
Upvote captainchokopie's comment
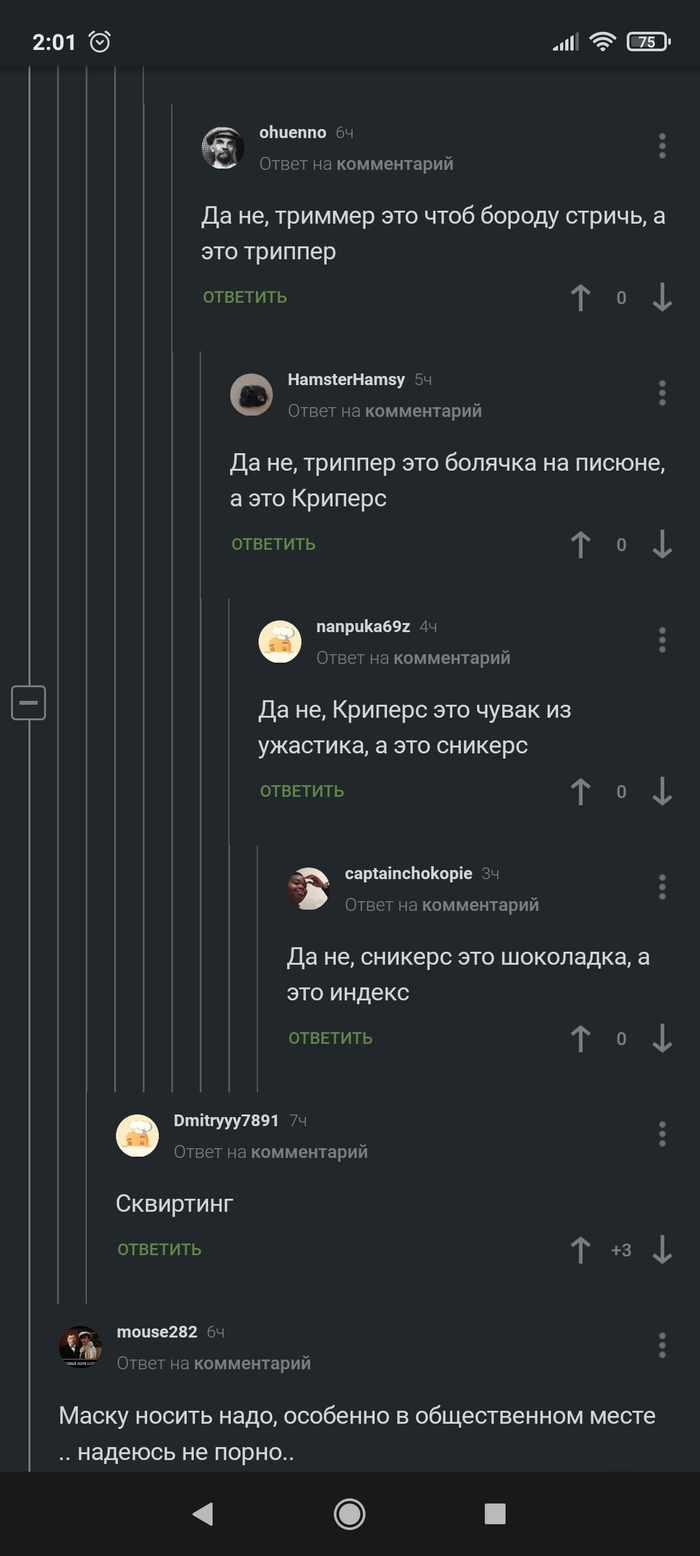coord(580,1038)
